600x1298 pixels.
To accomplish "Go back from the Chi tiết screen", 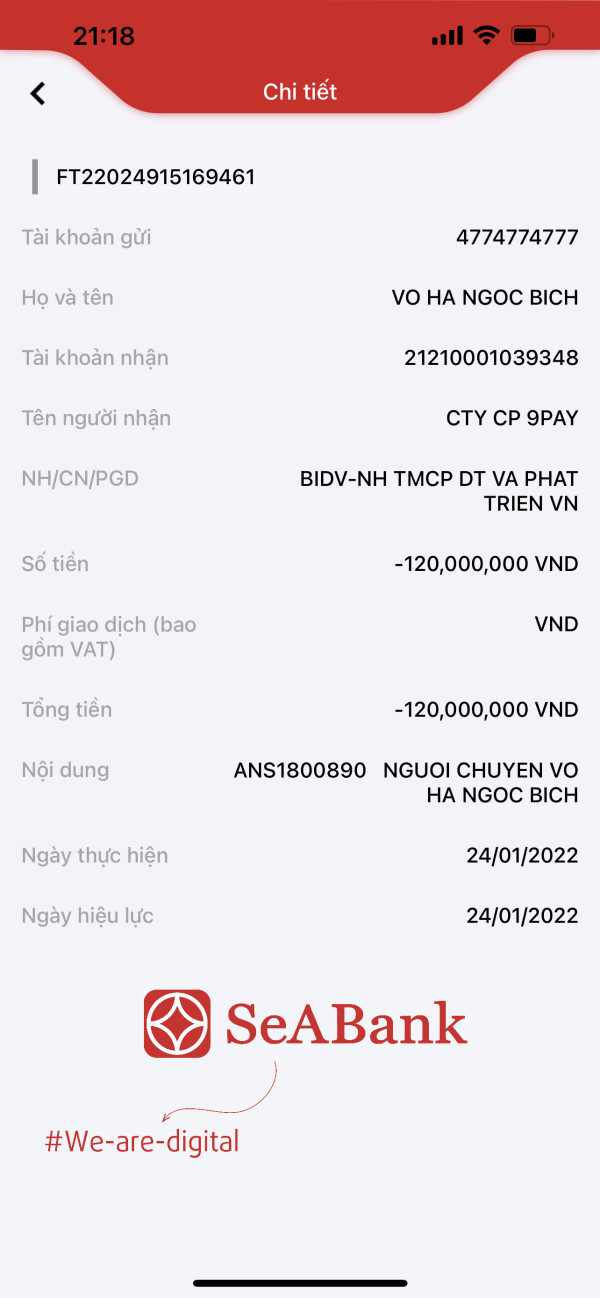I will [x=38, y=93].
